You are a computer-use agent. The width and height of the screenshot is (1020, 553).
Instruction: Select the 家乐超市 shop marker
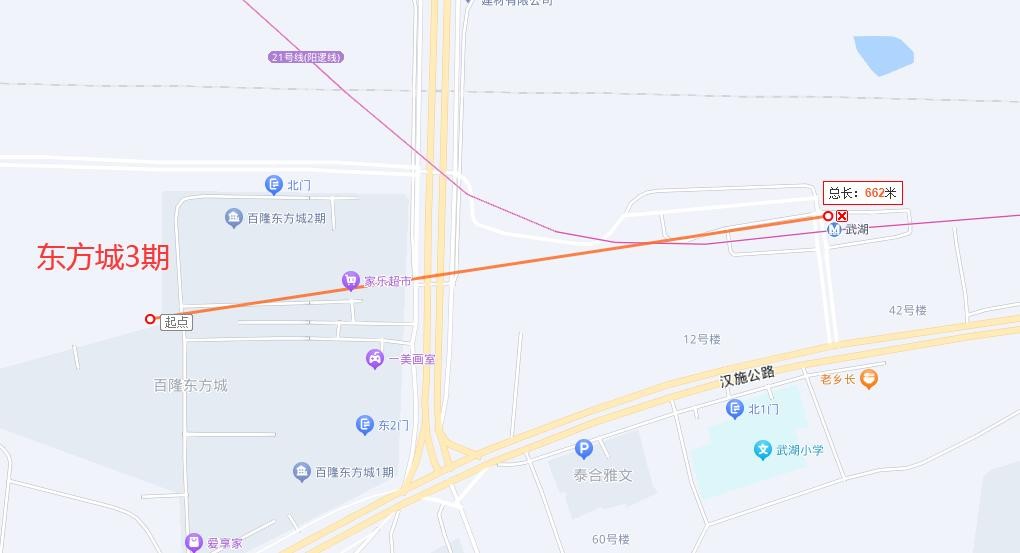coord(351,281)
